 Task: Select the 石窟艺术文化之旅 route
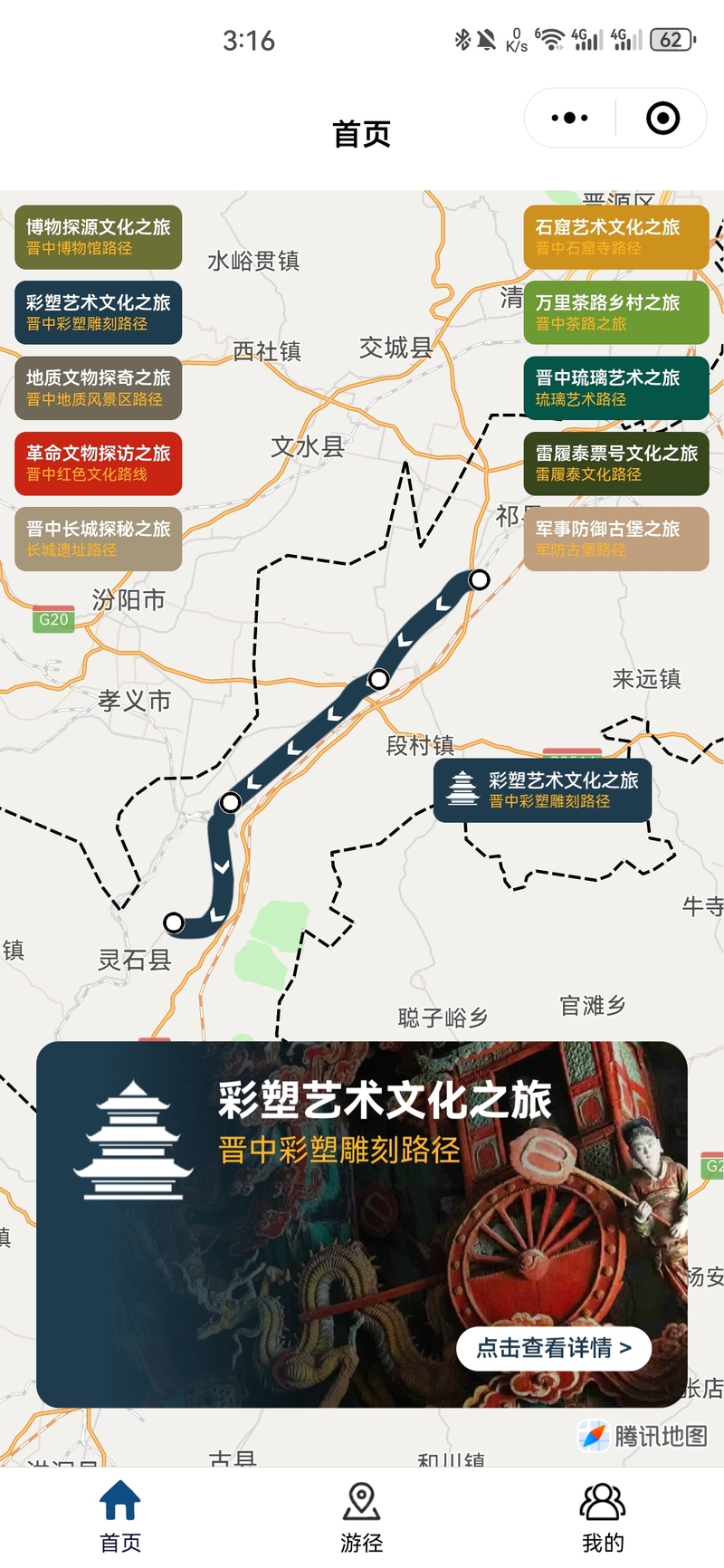tap(616, 237)
